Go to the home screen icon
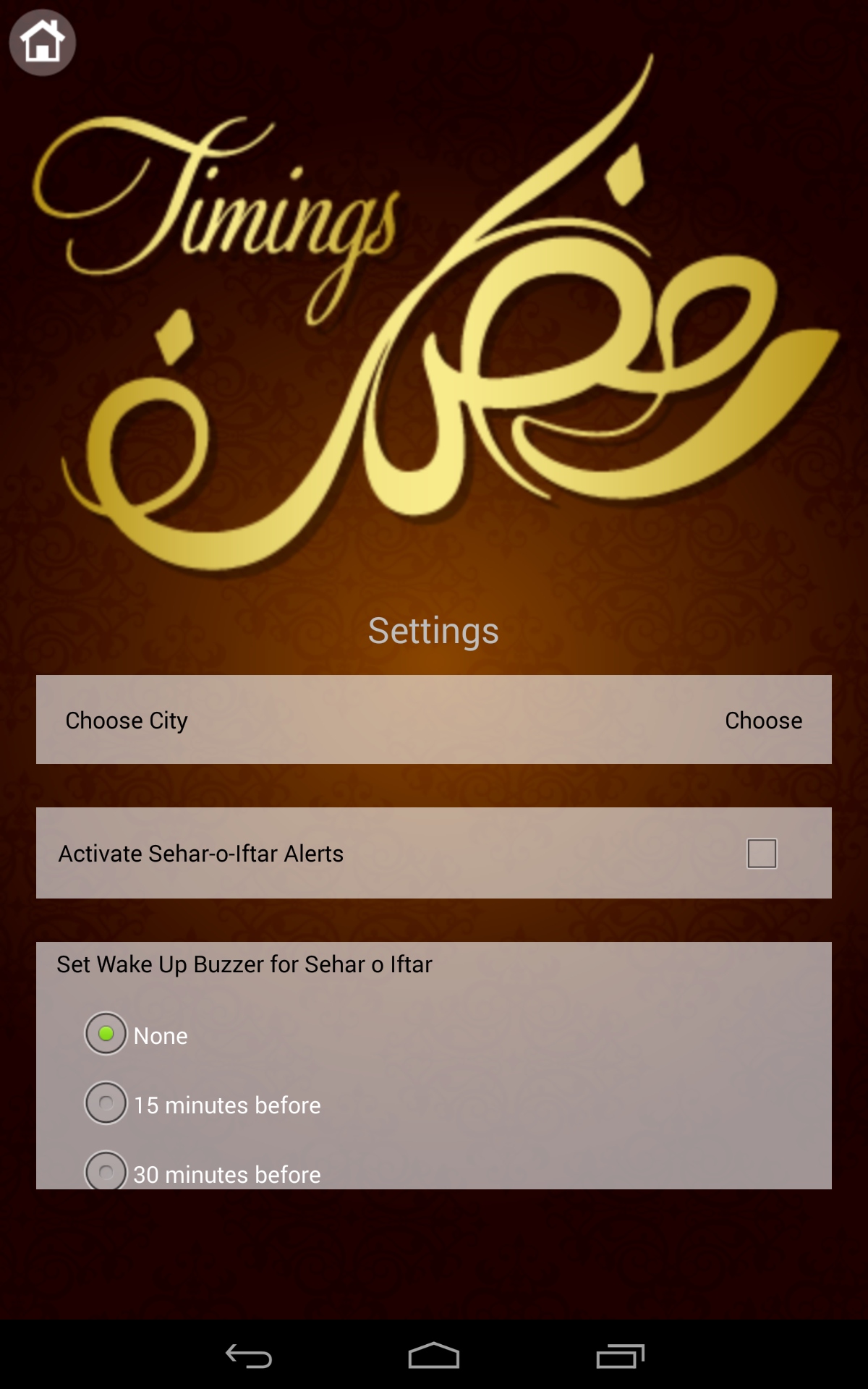Image resolution: width=868 pixels, height=1389 pixels. [42, 42]
